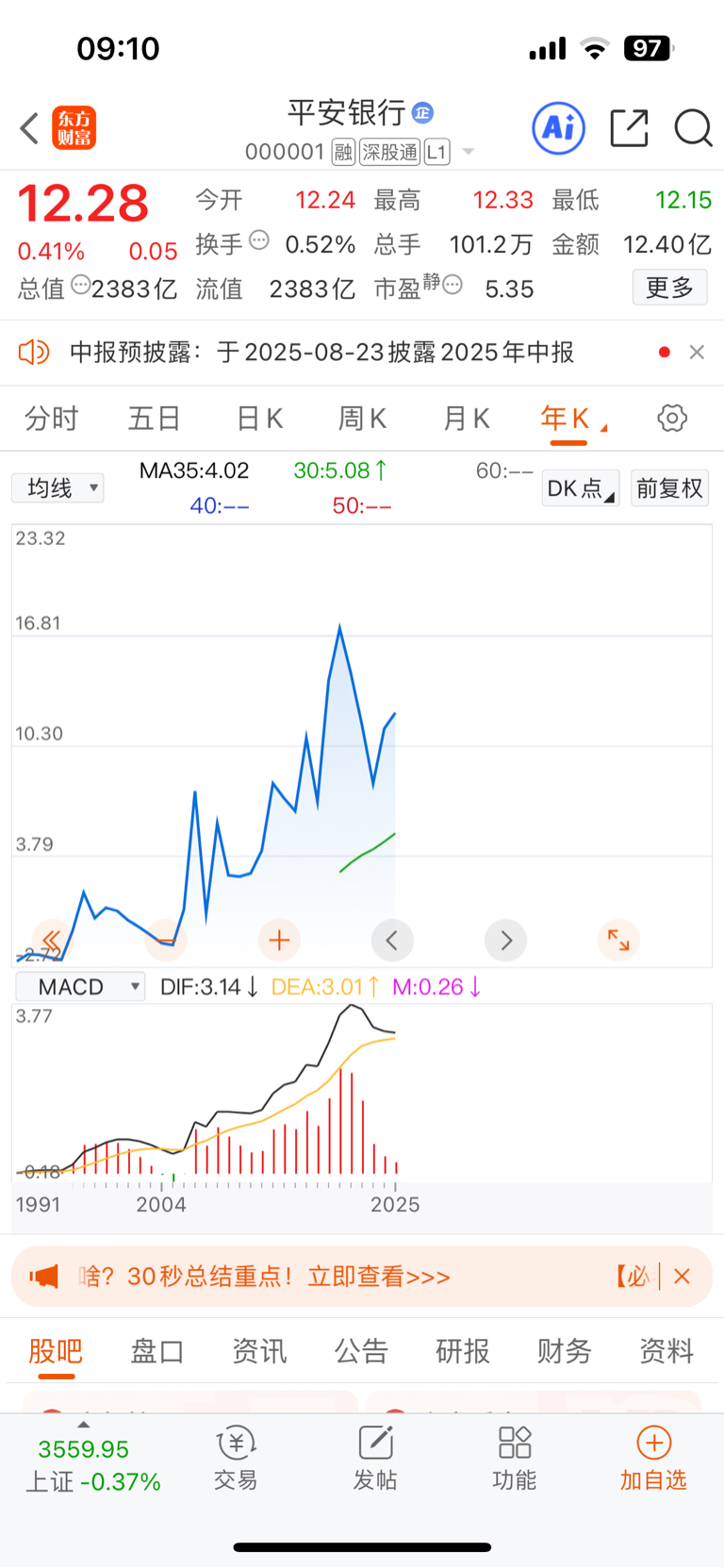724x1568 pixels.
Task: Close the 30秒总结重点 banner
Action: point(683,1276)
